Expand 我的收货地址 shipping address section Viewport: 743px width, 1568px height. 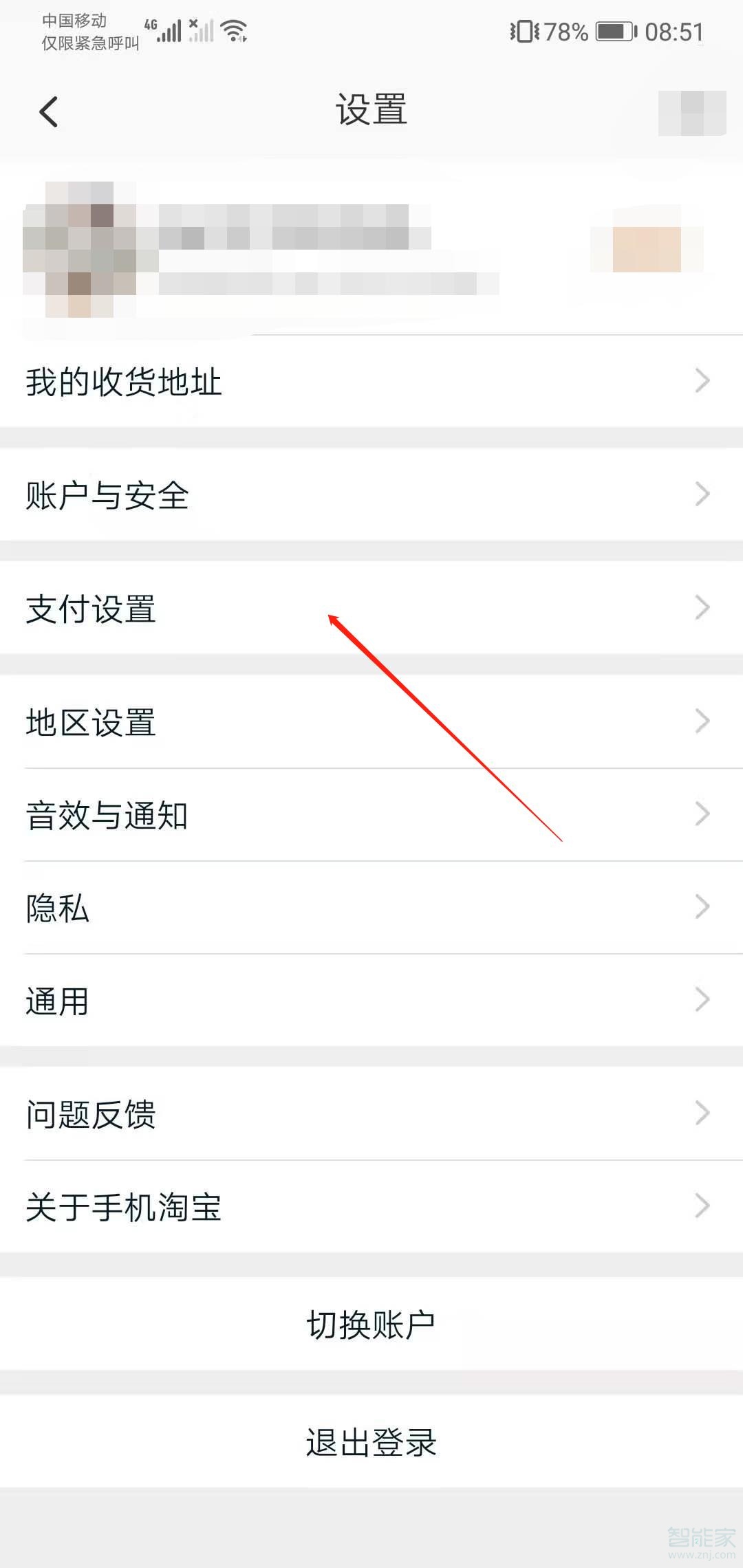tap(124, 382)
